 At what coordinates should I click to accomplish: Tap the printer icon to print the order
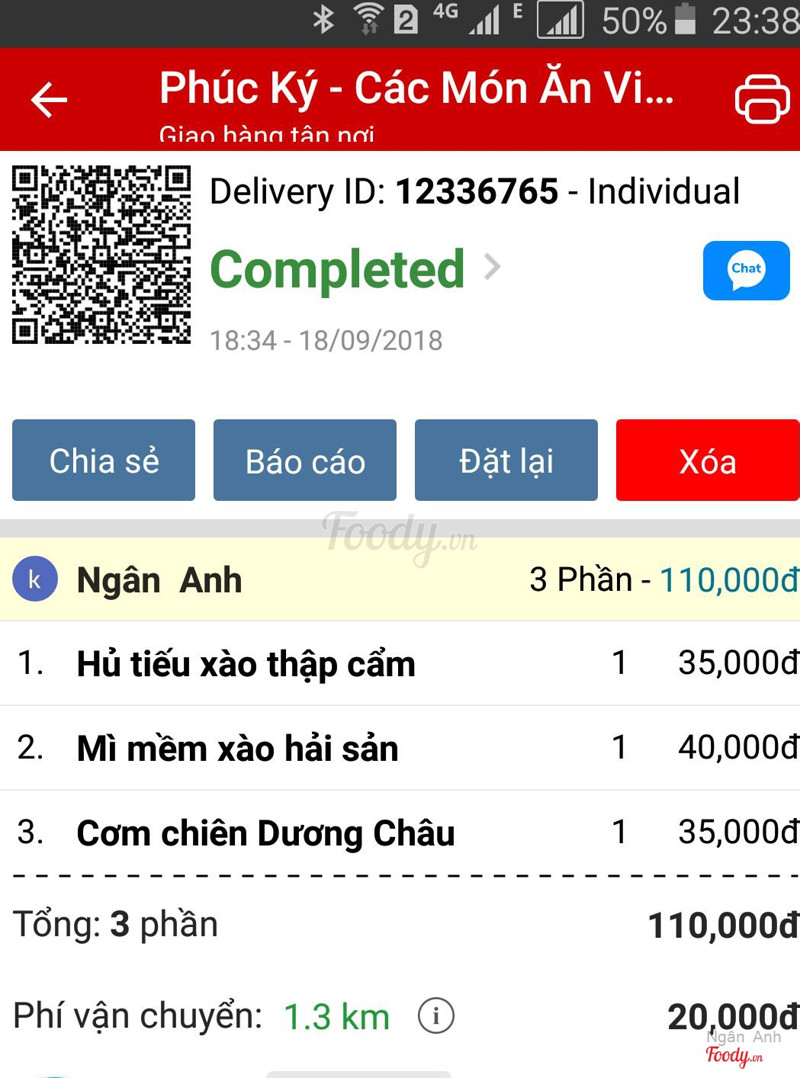[x=762, y=99]
